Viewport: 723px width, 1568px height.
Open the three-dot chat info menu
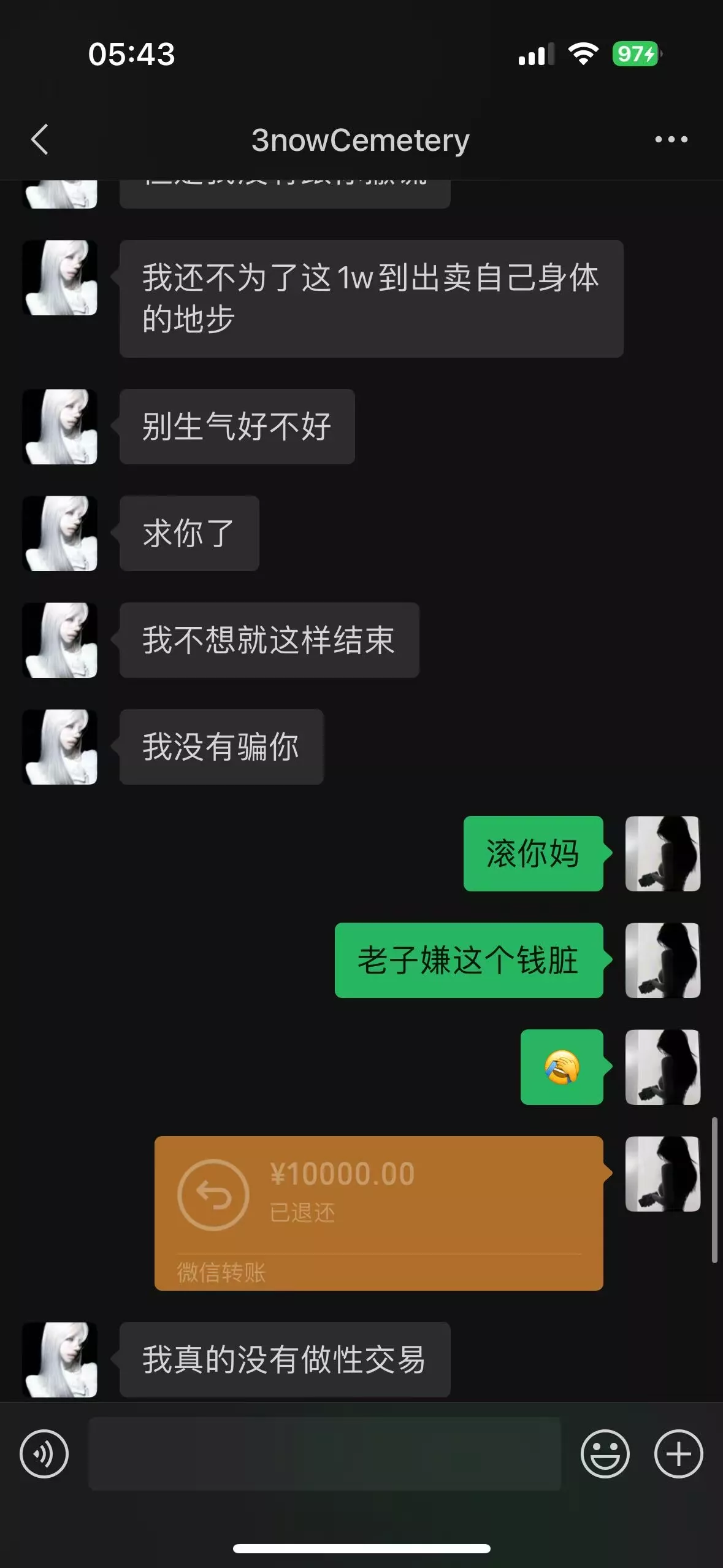671,139
